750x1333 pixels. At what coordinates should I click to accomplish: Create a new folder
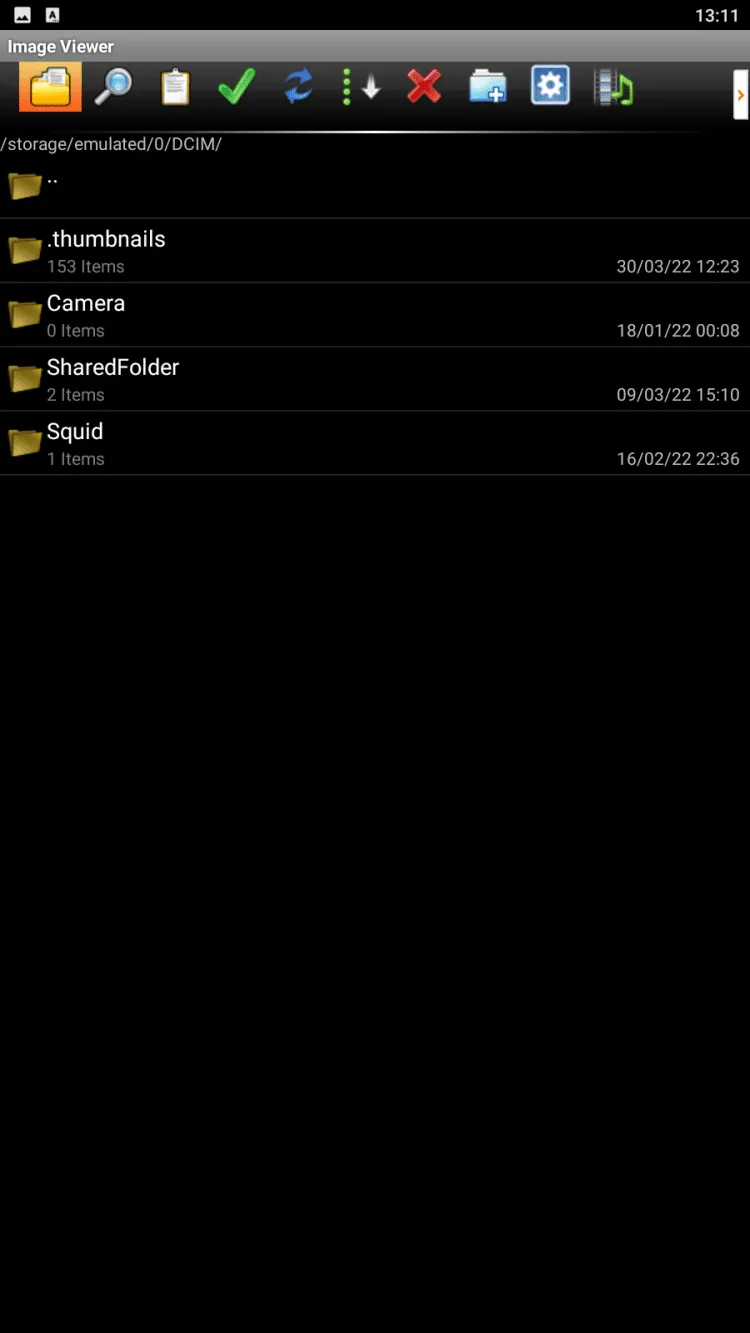tap(487, 87)
